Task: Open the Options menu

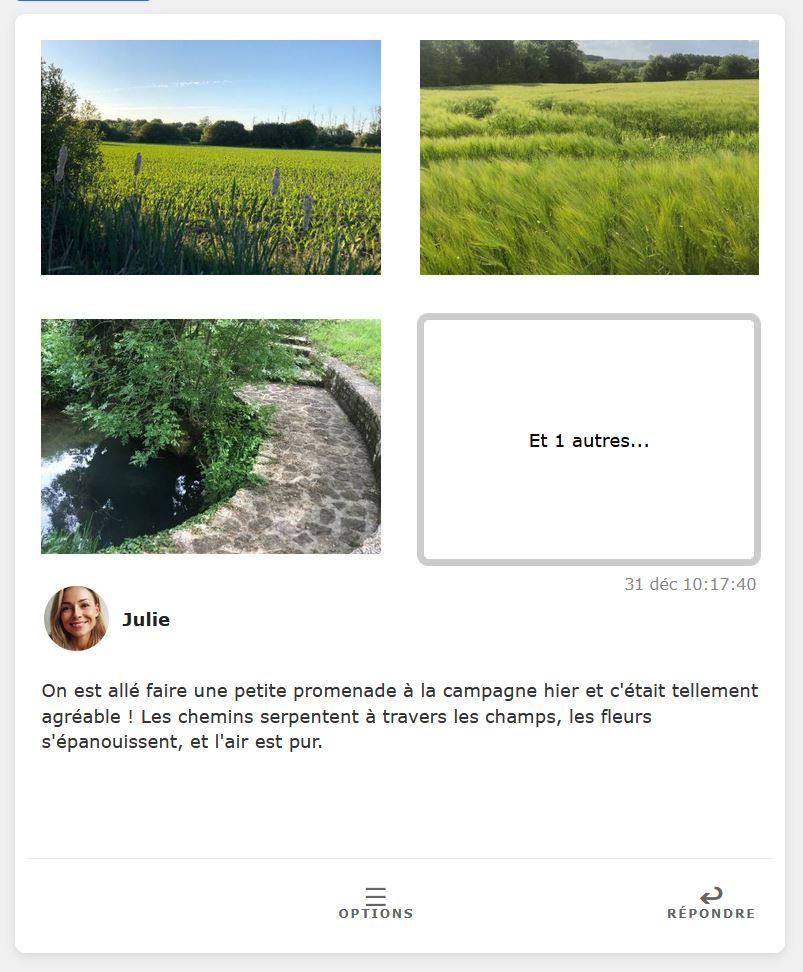Action: 375,902
